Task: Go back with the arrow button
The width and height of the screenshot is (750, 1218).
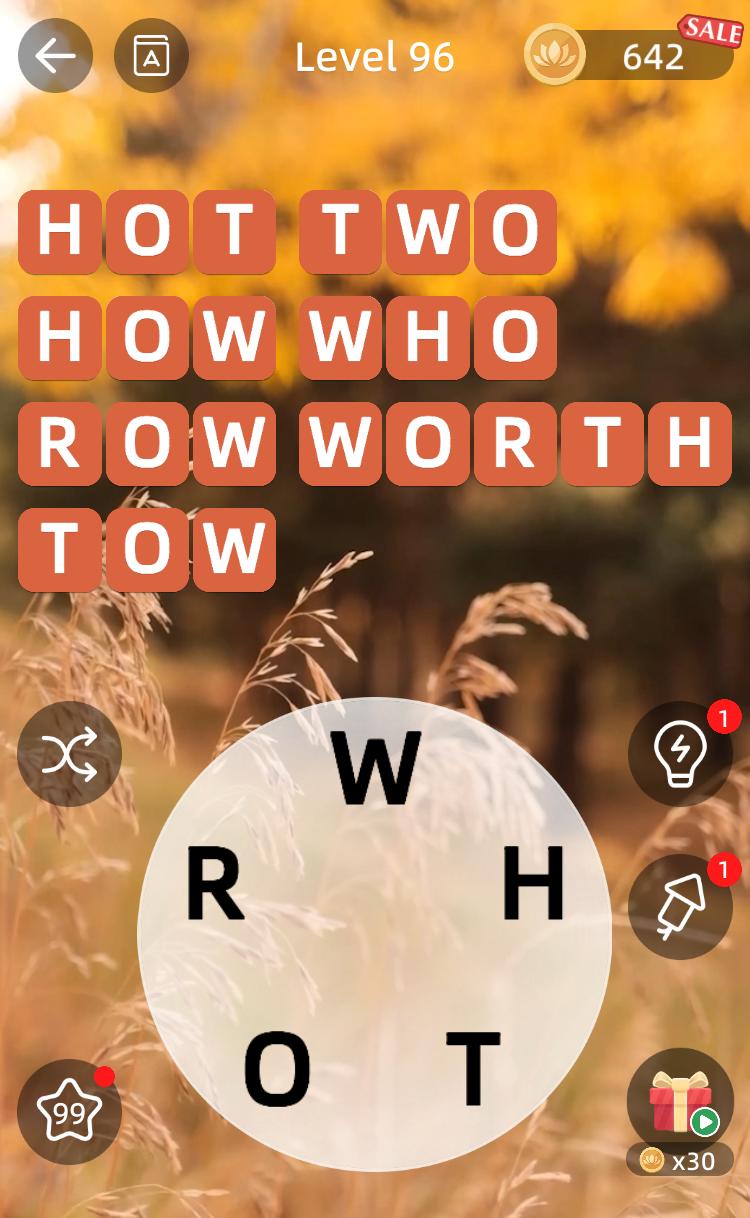Action: [55, 56]
